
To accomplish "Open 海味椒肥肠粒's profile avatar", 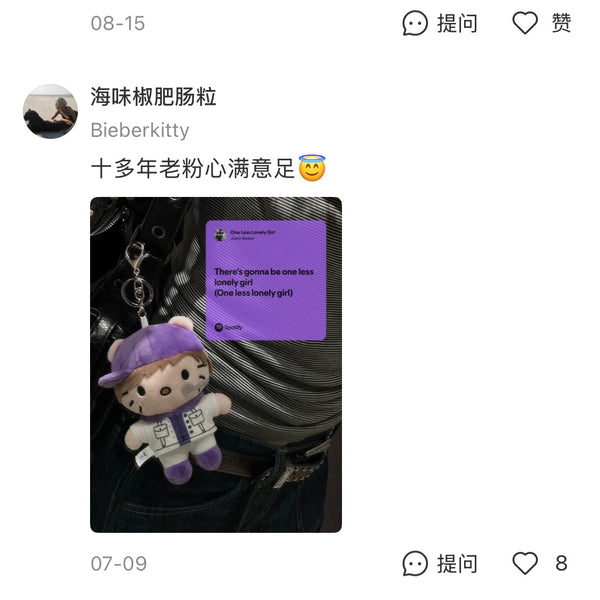I will [x=50, y=111].
